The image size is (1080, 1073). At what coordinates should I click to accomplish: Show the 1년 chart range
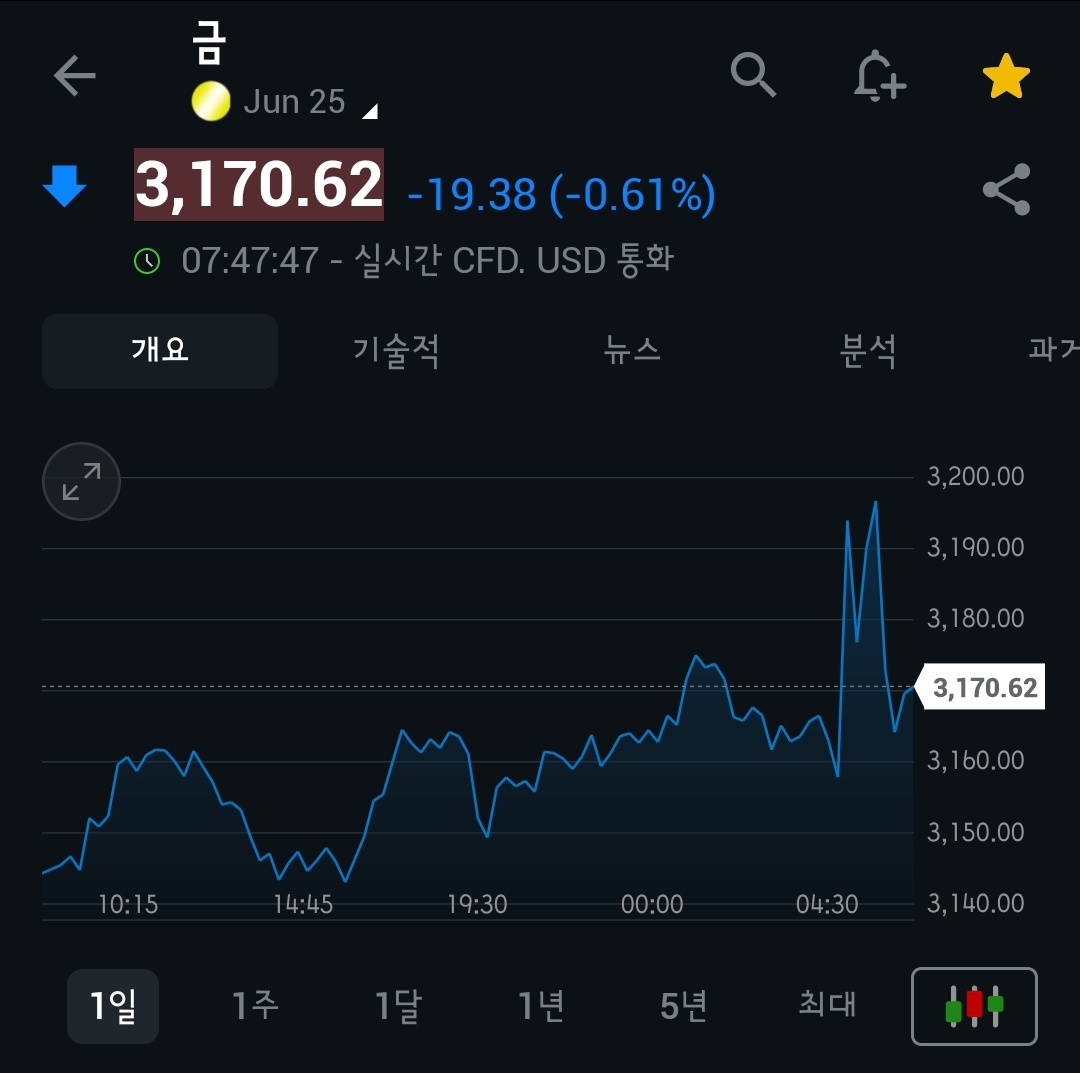tap(541, 1006)
